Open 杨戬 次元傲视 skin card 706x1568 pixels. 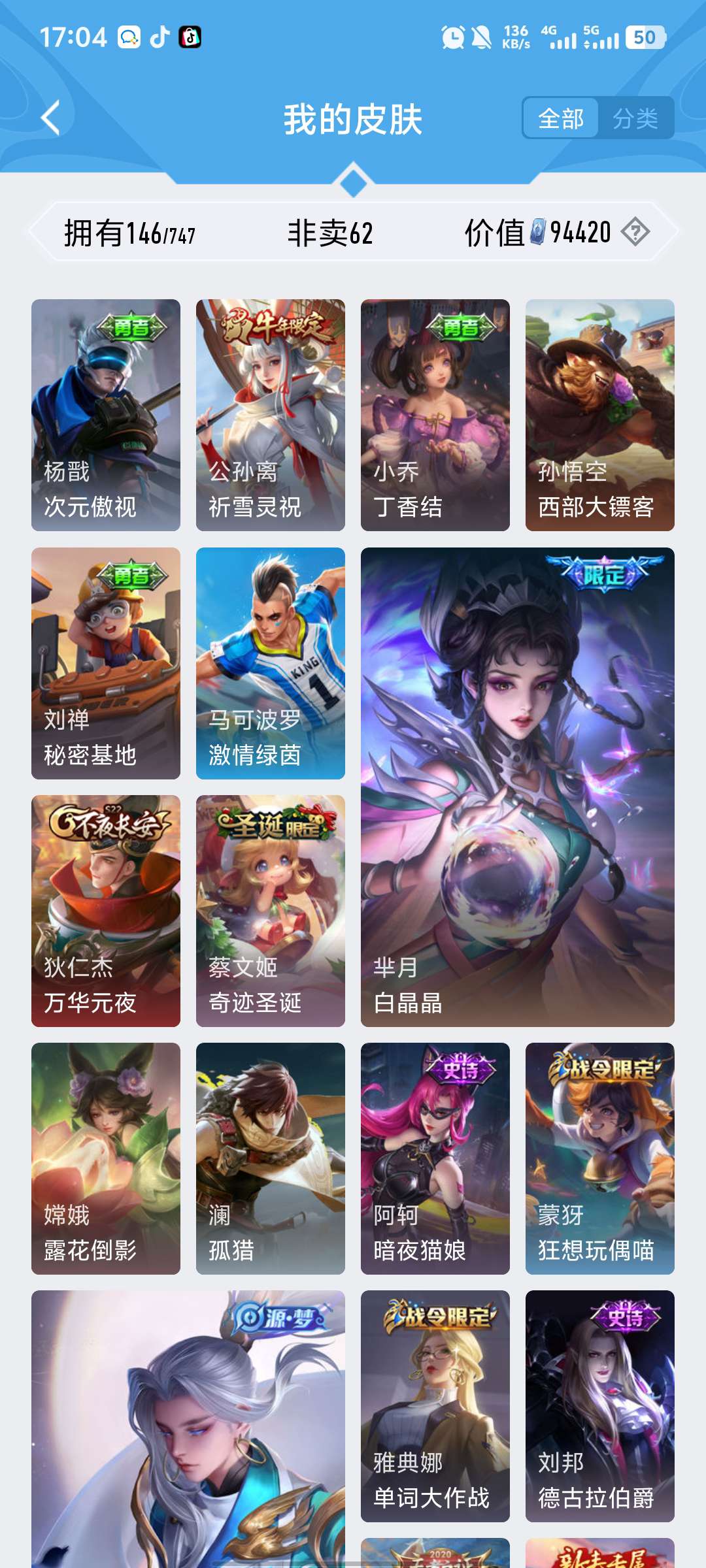(106, 415)
